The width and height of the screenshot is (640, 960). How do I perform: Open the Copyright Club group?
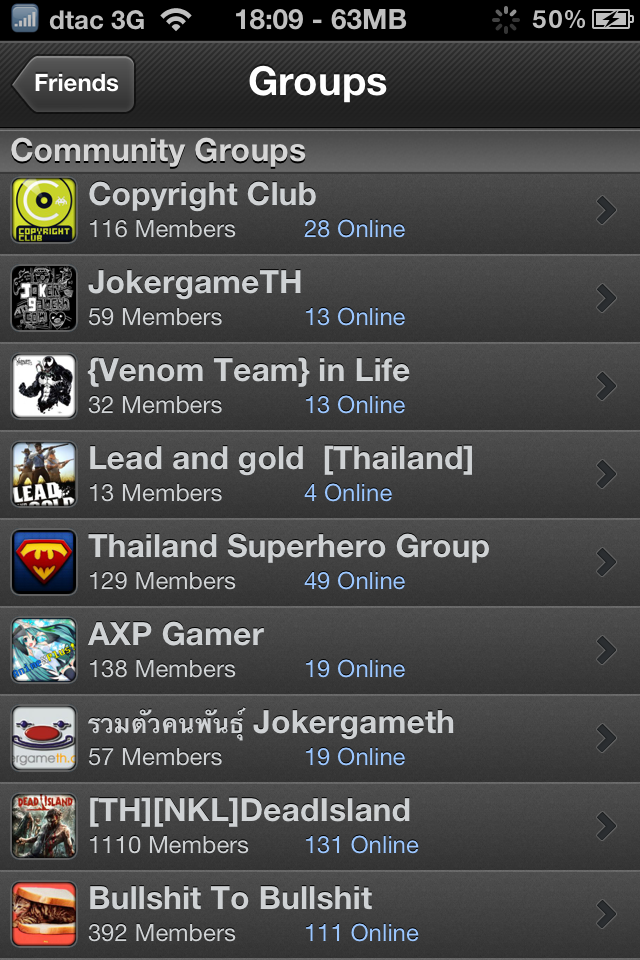pos(320,211)
